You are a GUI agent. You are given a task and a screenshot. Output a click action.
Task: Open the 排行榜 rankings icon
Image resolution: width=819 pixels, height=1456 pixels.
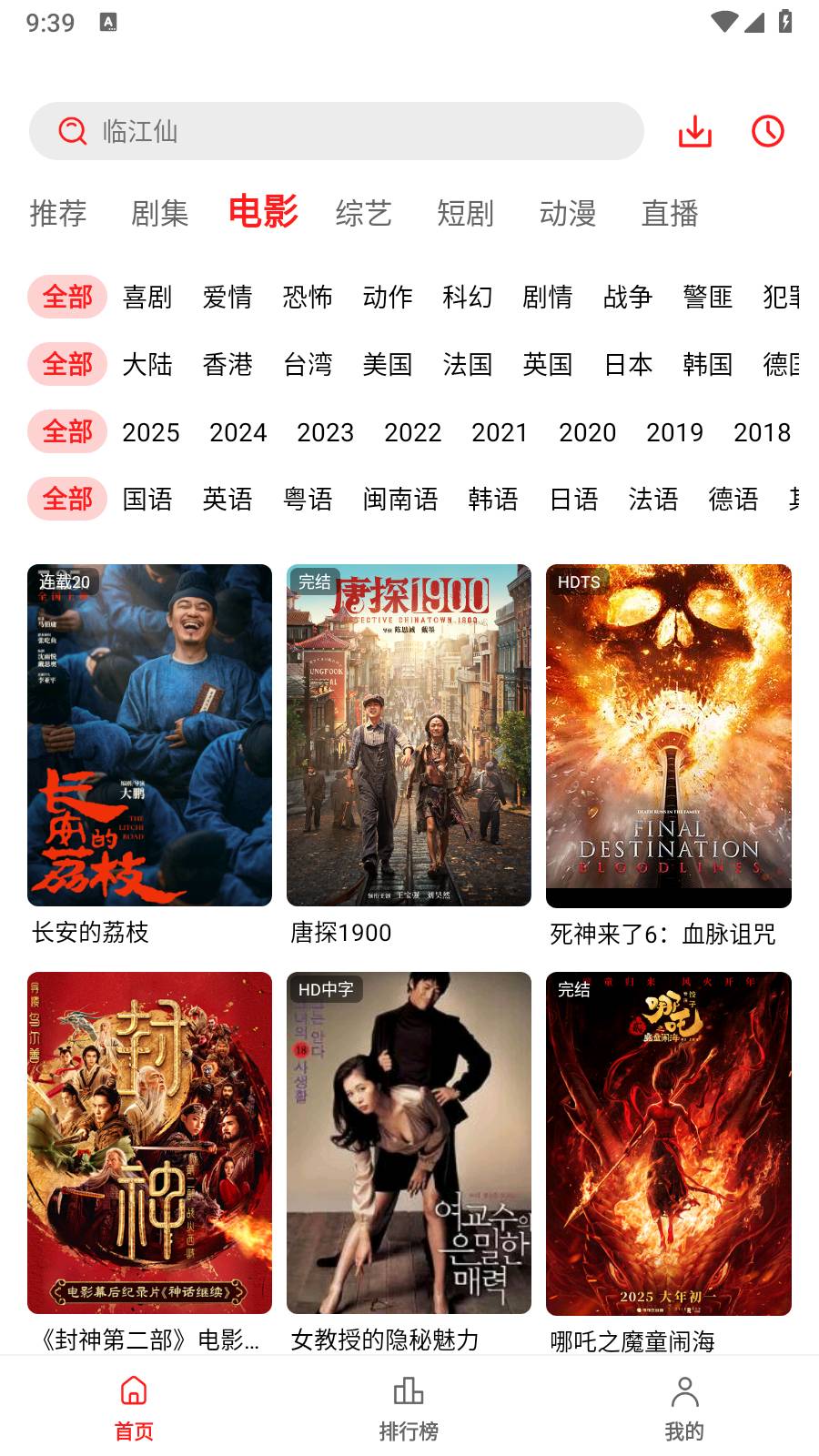(409, 1391)
